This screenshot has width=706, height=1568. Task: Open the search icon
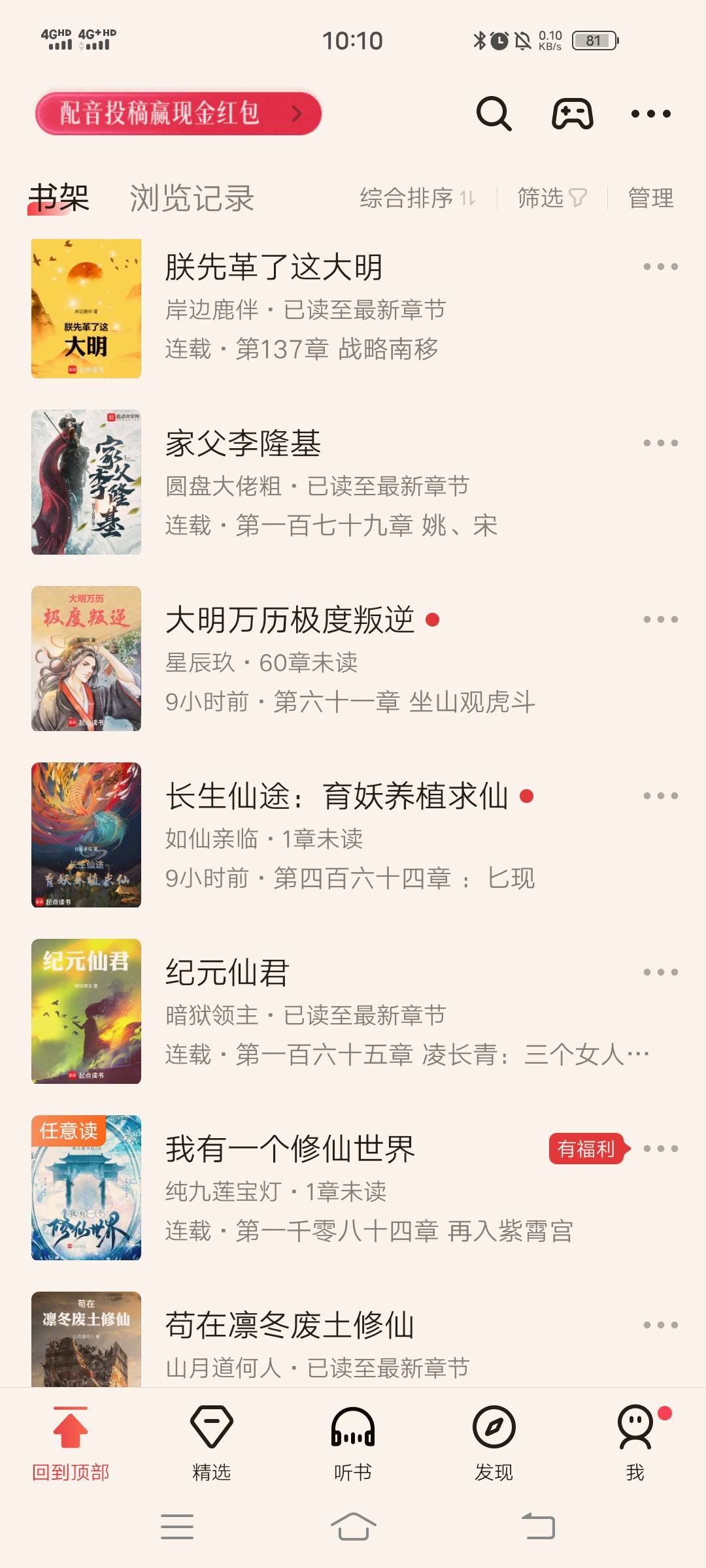(494, 114)
